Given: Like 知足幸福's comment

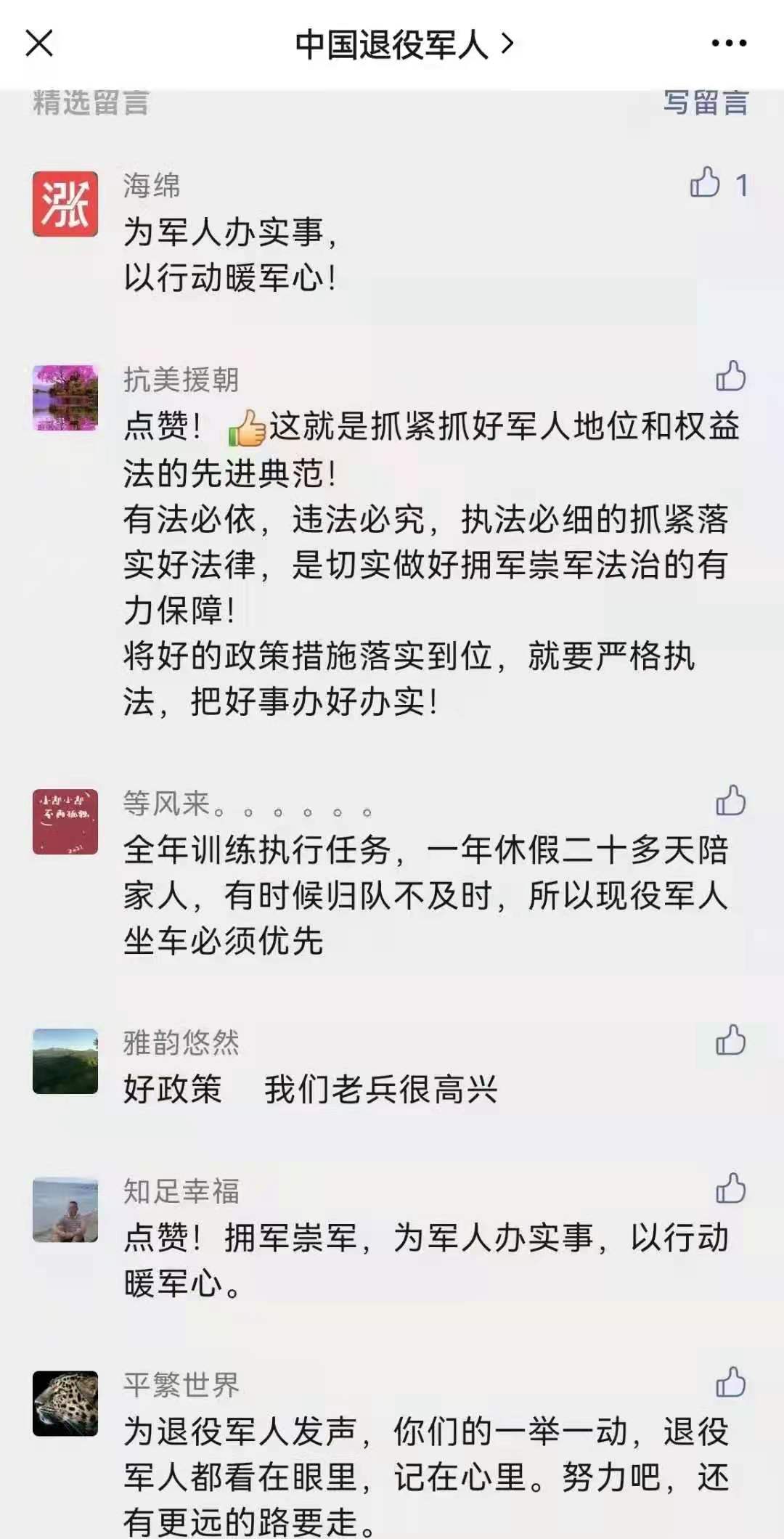Looking at the screenshot, I should [730, 1189].
